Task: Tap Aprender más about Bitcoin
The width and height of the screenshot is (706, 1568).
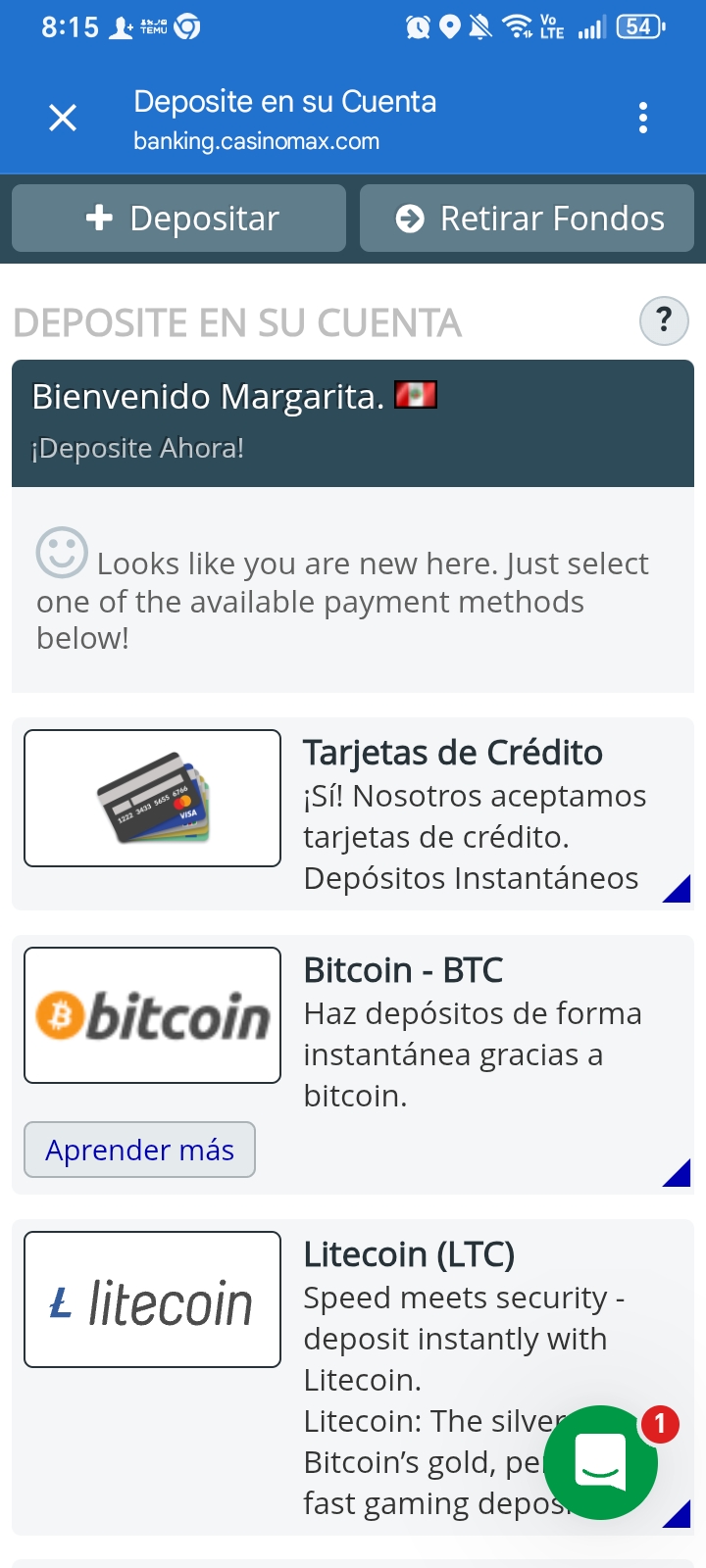Action: pos(139,1150)
